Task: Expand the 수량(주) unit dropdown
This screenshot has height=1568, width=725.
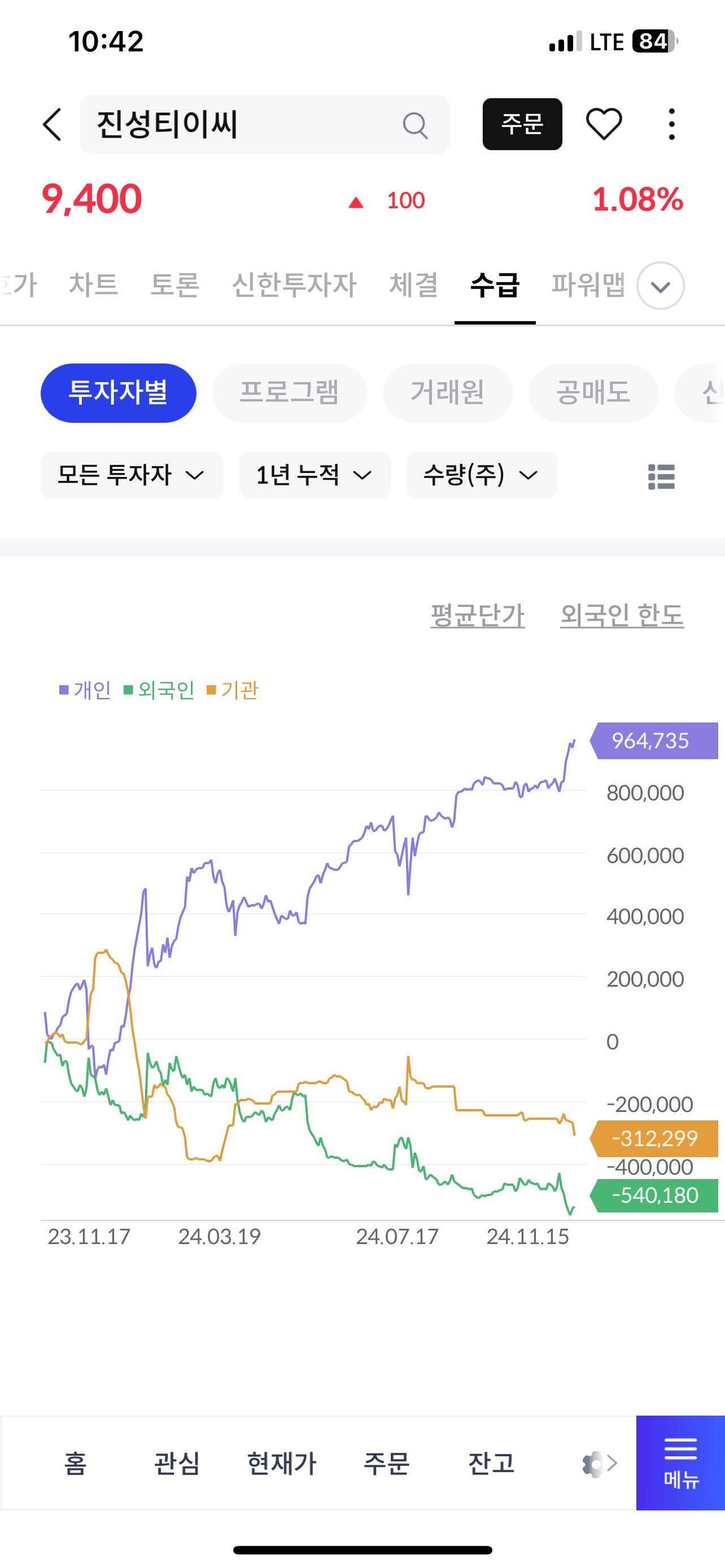Action: [x=480, y=477]
